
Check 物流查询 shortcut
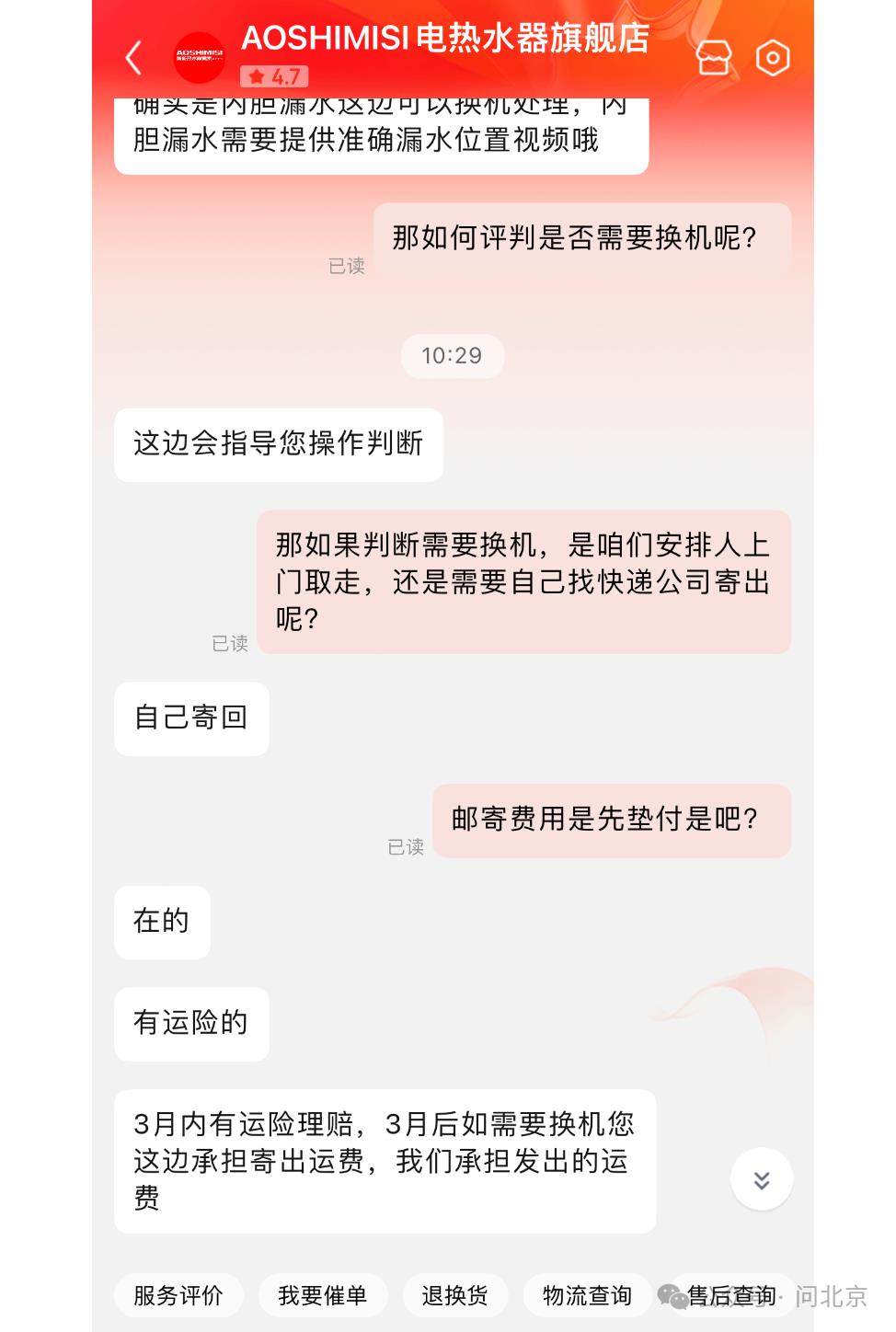pyautogui.click(x=587, y=1295)
